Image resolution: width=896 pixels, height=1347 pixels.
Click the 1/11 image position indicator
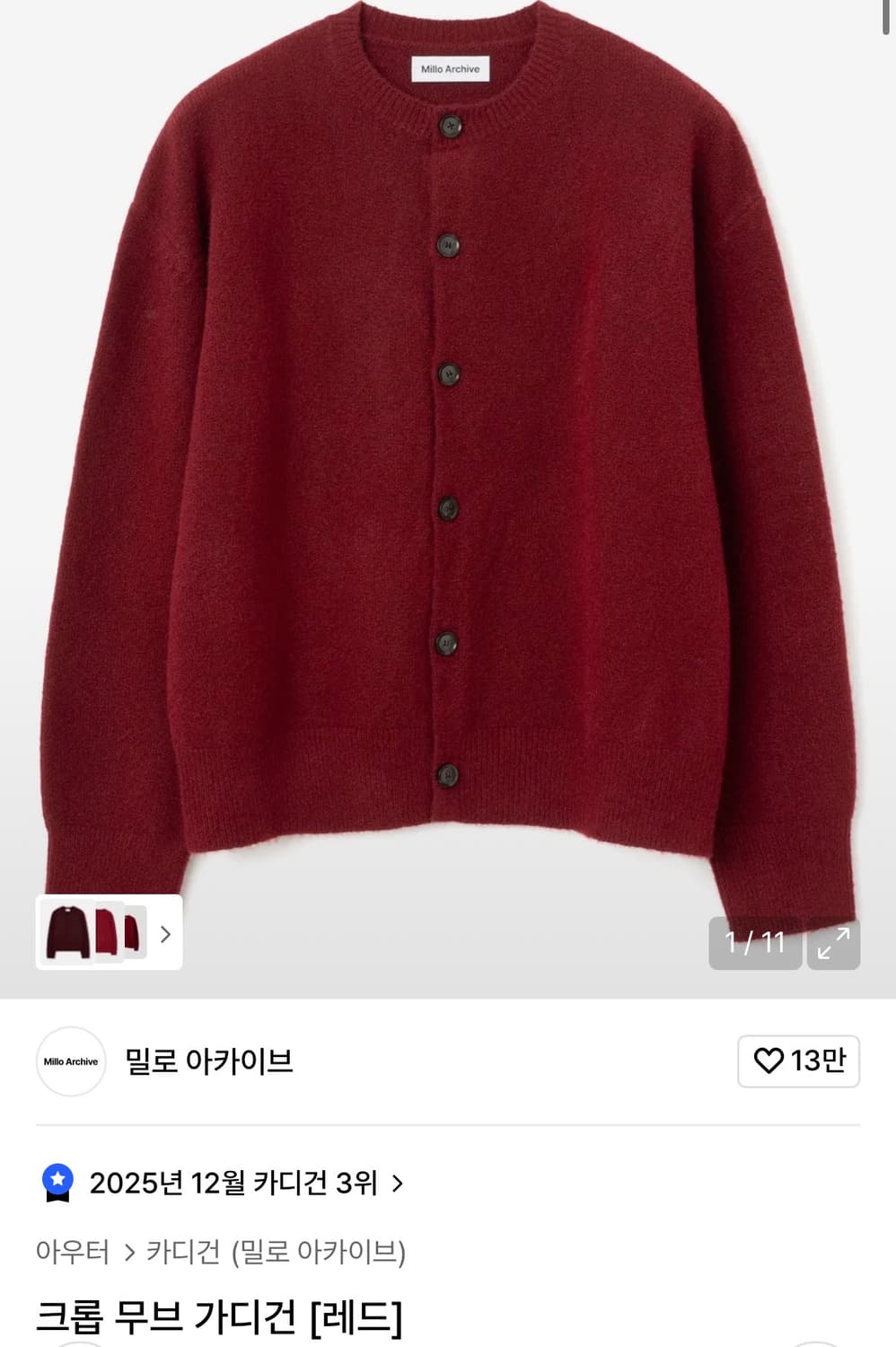754,944
